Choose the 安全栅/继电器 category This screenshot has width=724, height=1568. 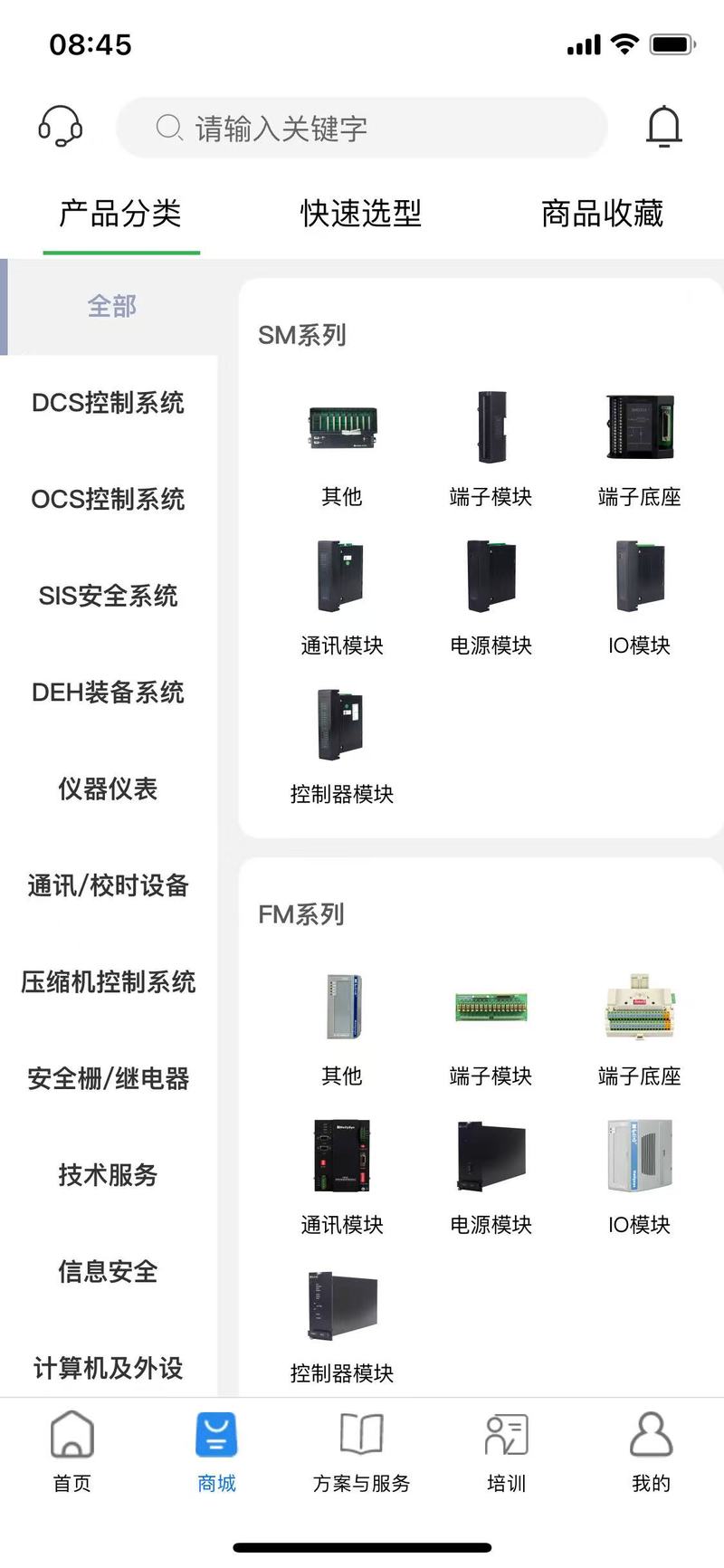tap(108, 1078)
